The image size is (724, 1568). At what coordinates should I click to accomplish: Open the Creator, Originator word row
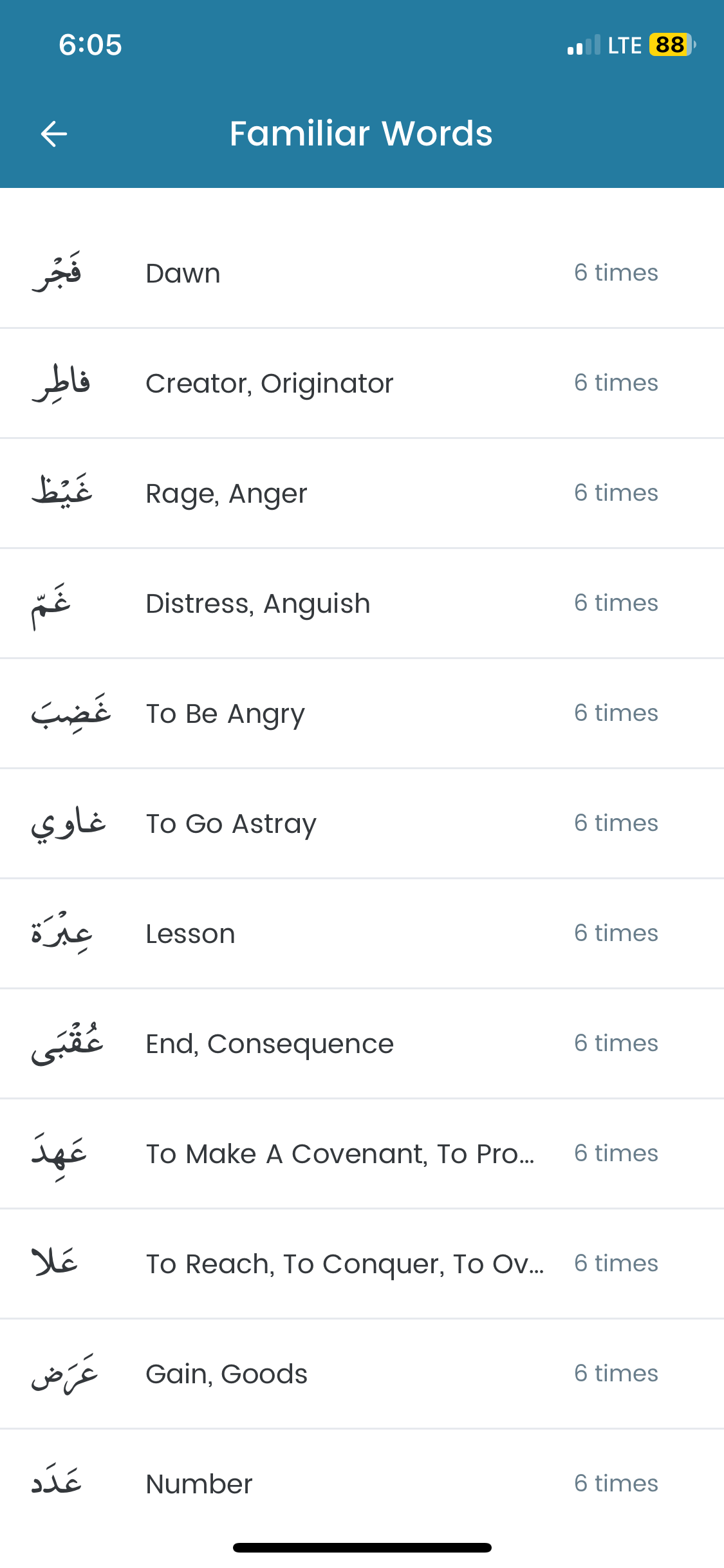[362, 384]
